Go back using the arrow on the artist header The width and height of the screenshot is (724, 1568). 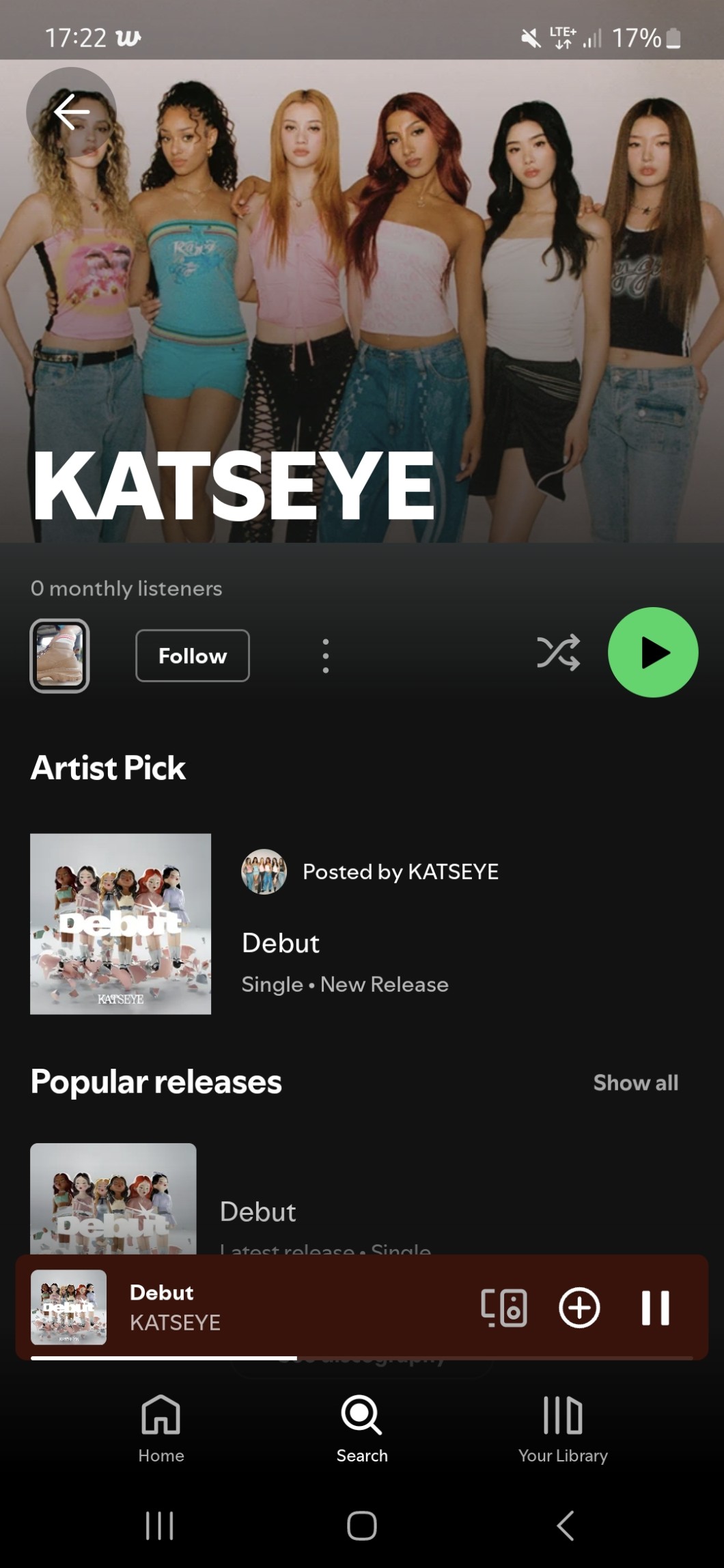click(x=71, y=112)
